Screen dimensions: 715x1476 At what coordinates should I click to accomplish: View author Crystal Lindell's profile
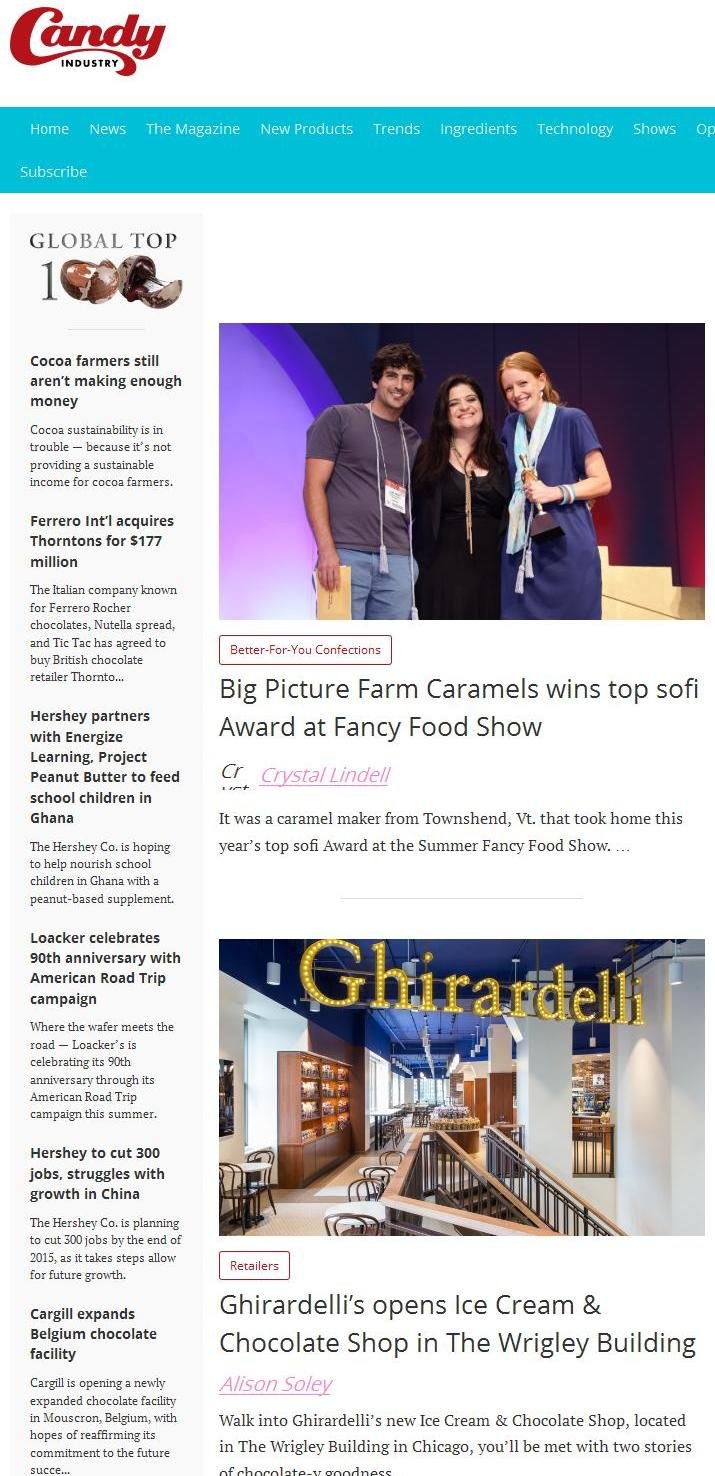coord(325,775)
